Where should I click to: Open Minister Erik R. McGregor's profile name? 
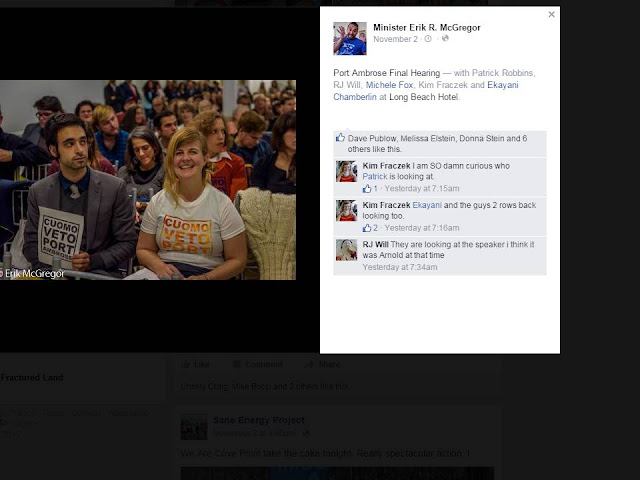427,28
